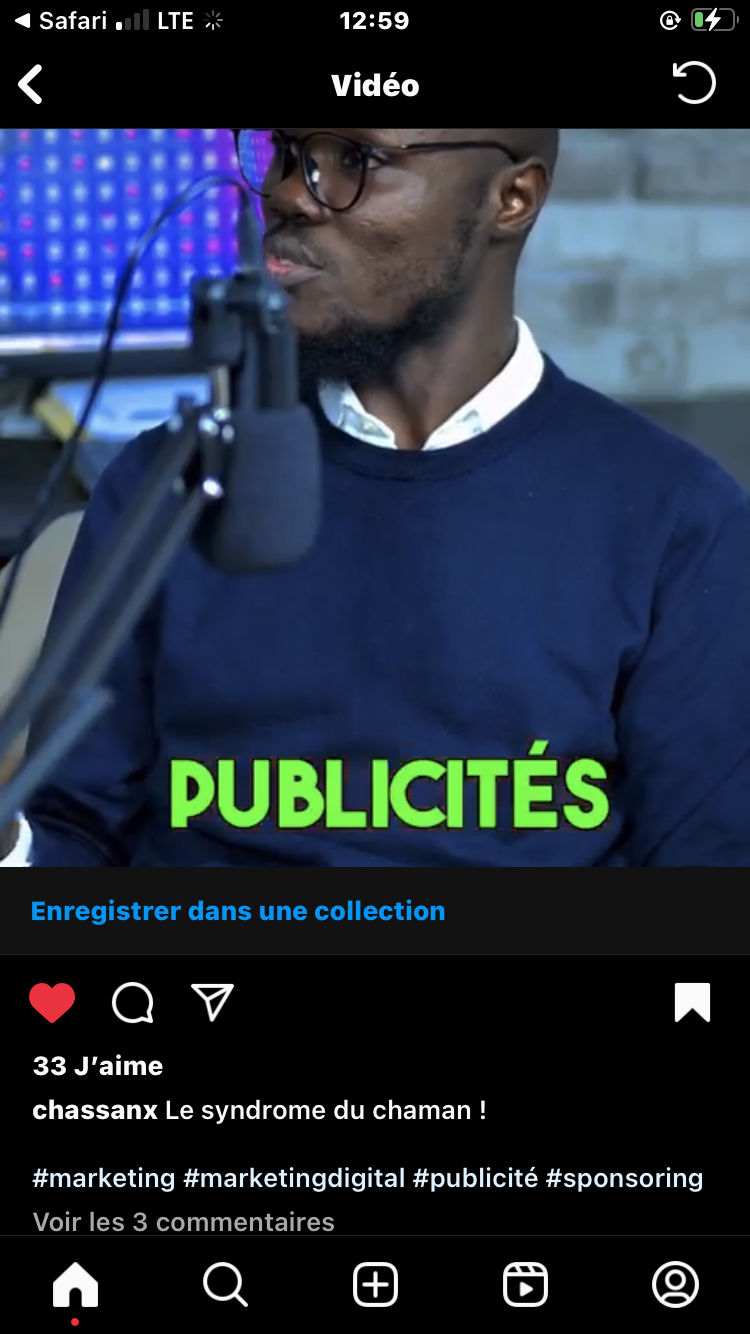750x1334 pixels.
Task: Return to Safari from the status bar
Action: click(x=60, y=21)
